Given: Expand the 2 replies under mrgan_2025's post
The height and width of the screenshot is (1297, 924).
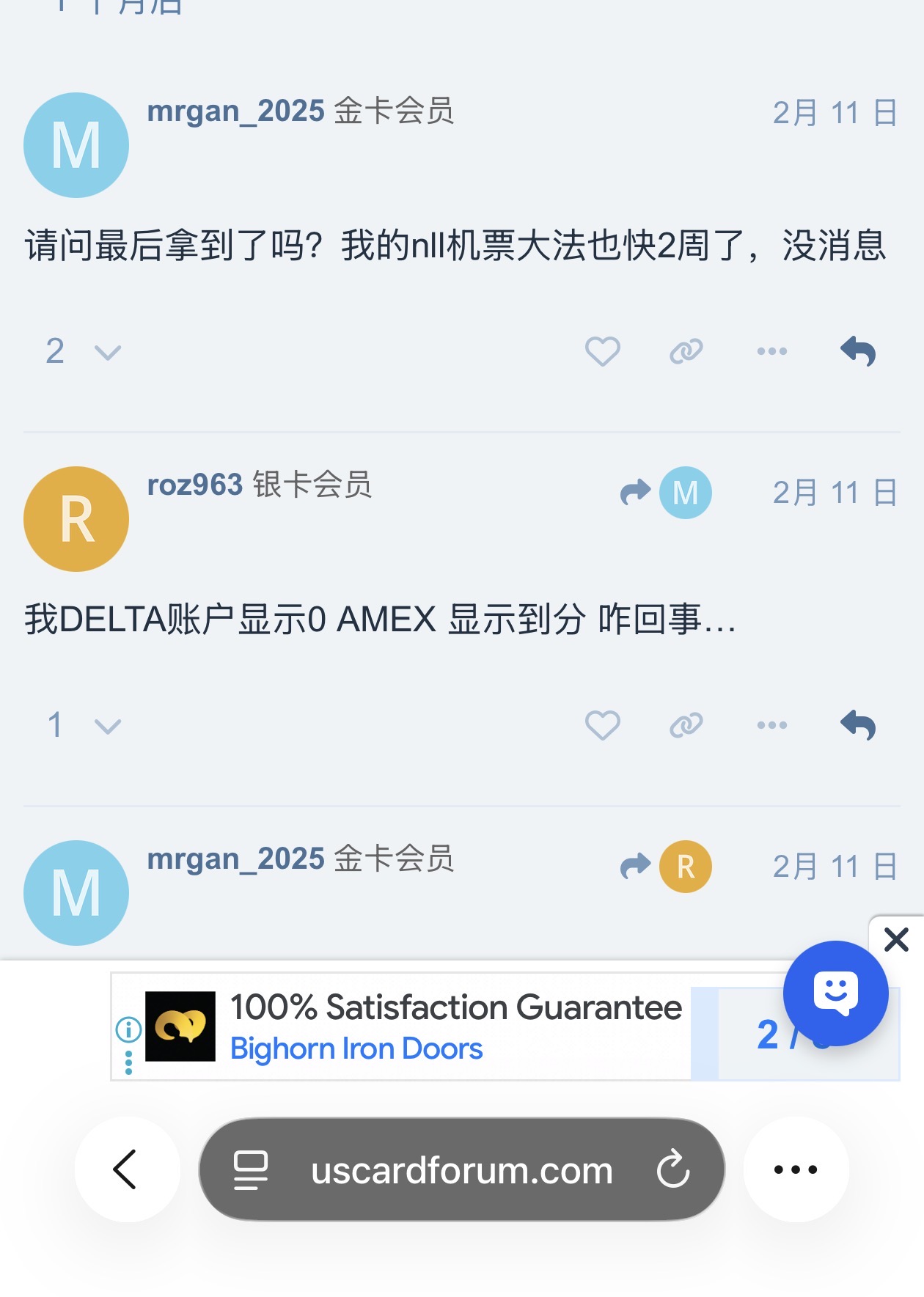Looking at the screenshot, I should 83,352.
